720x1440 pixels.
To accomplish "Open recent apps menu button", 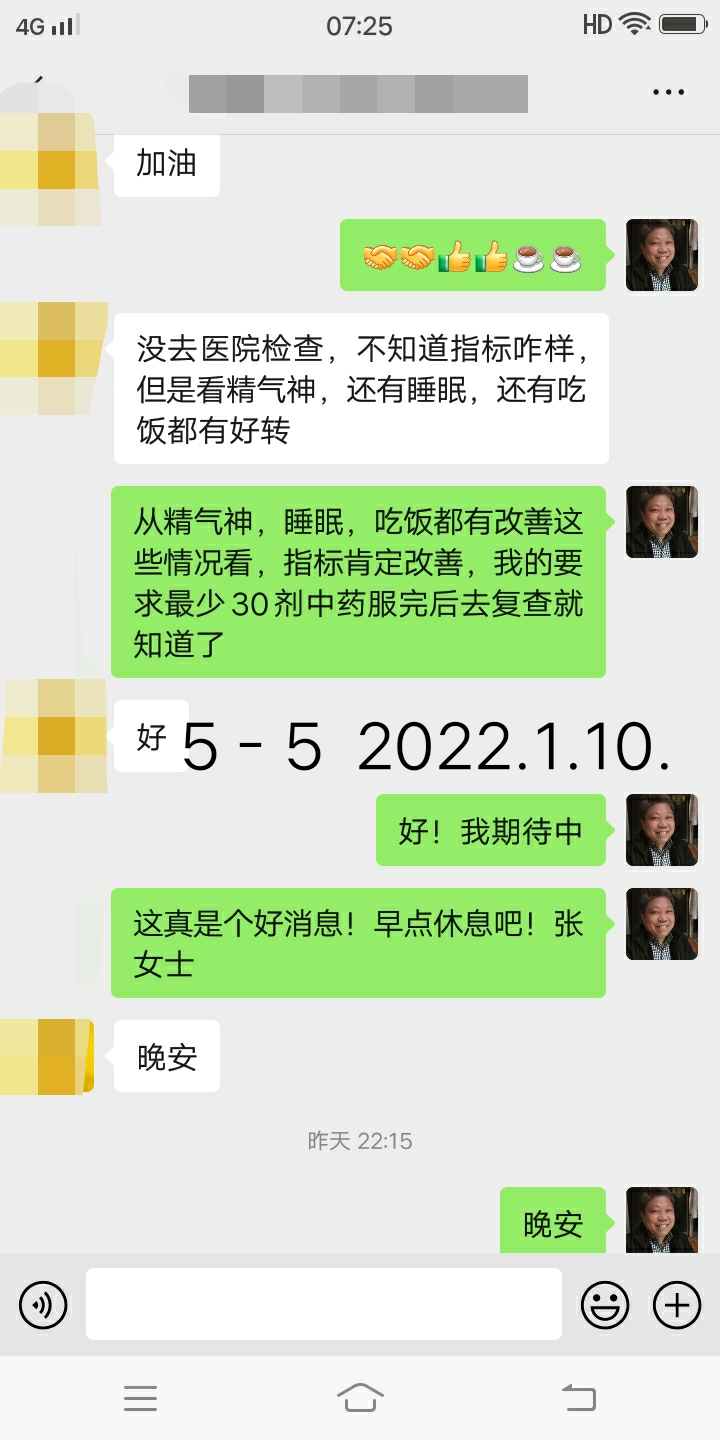I will pyautogui.click(x=141, y=1397).
